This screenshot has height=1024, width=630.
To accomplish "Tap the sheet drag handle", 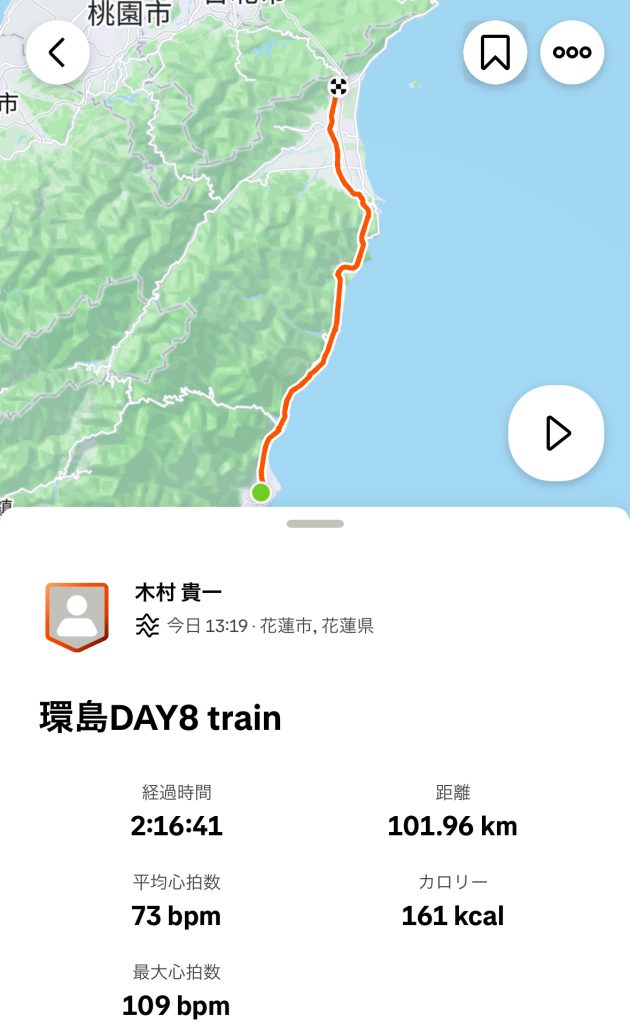I will (315, 523).
